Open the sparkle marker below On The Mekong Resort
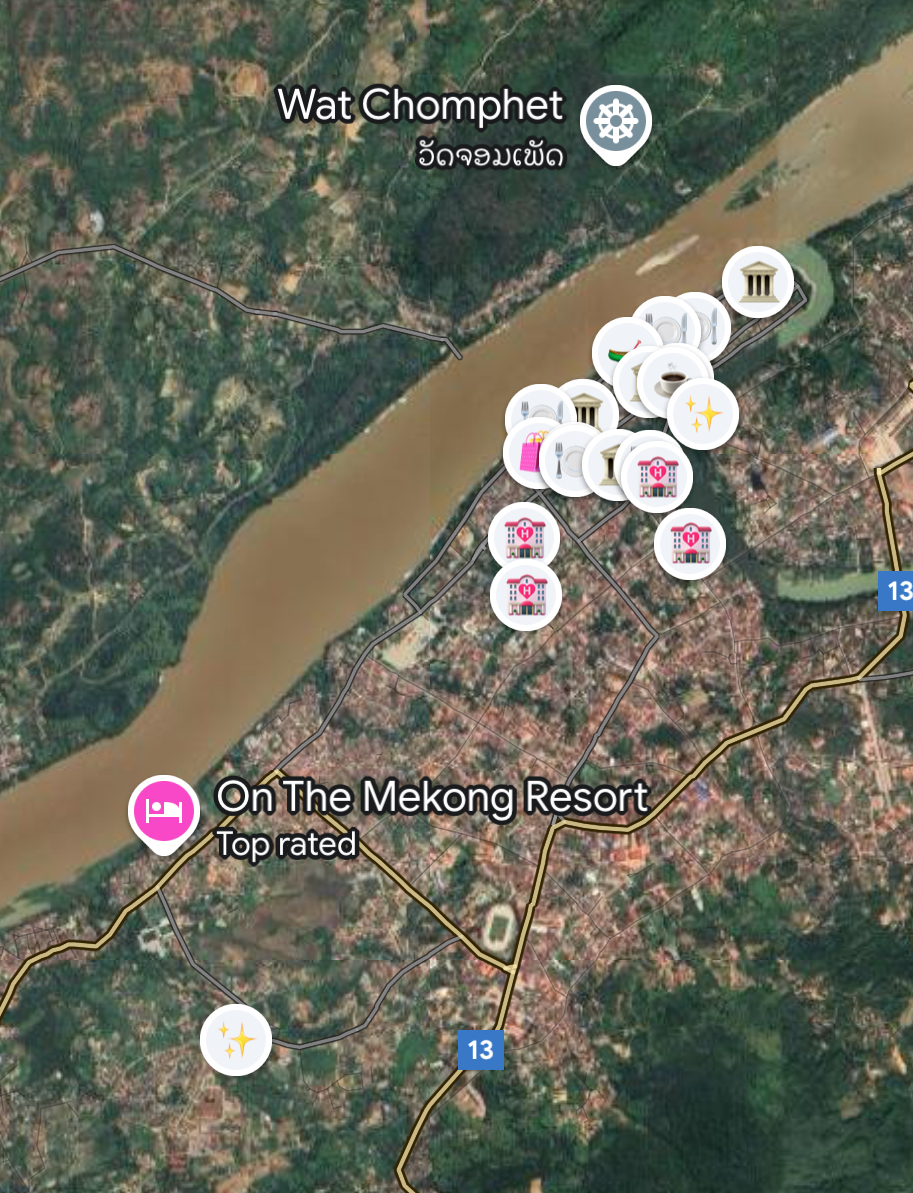This screenshot has height=1193, width=913. tap(236, 1040)
